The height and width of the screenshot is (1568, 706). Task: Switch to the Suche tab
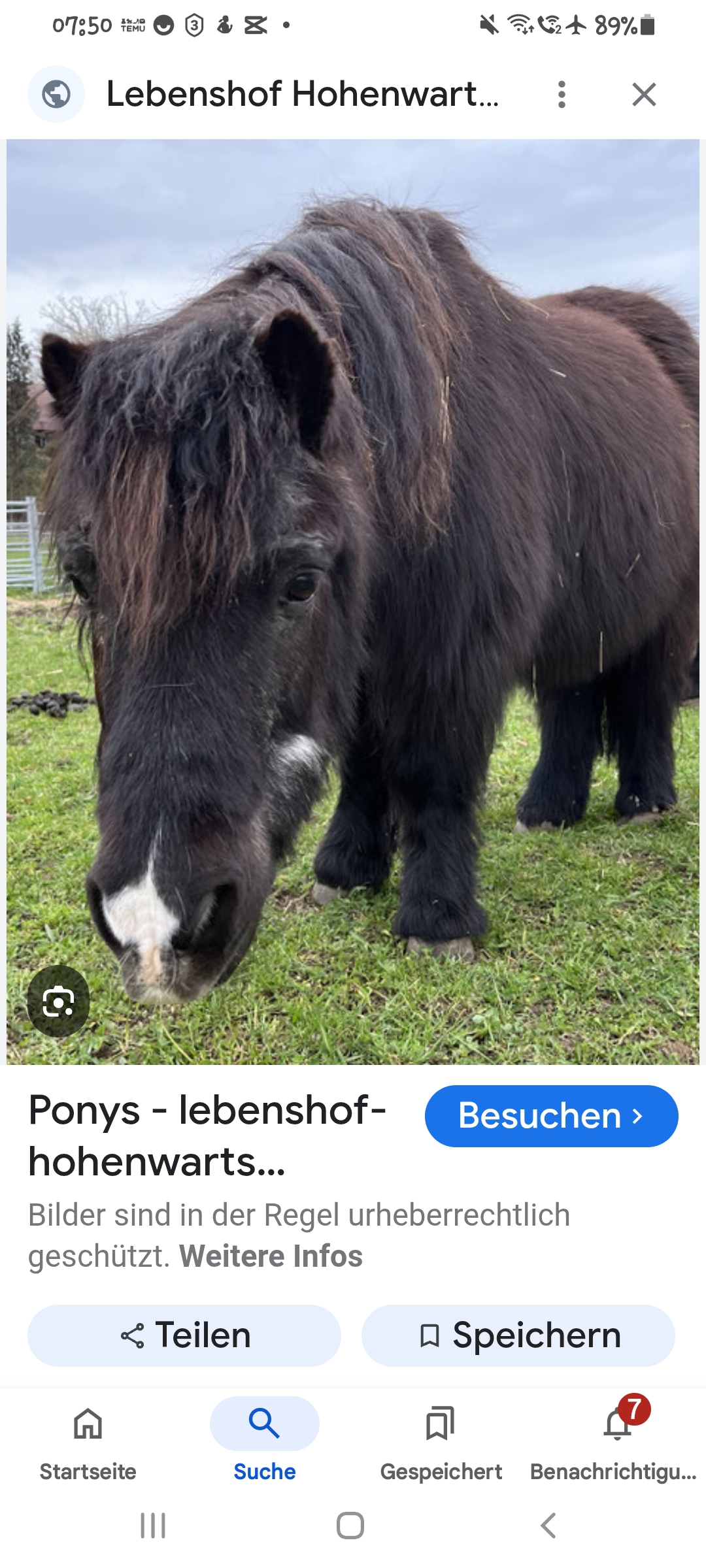click(x=265, y=1439)
